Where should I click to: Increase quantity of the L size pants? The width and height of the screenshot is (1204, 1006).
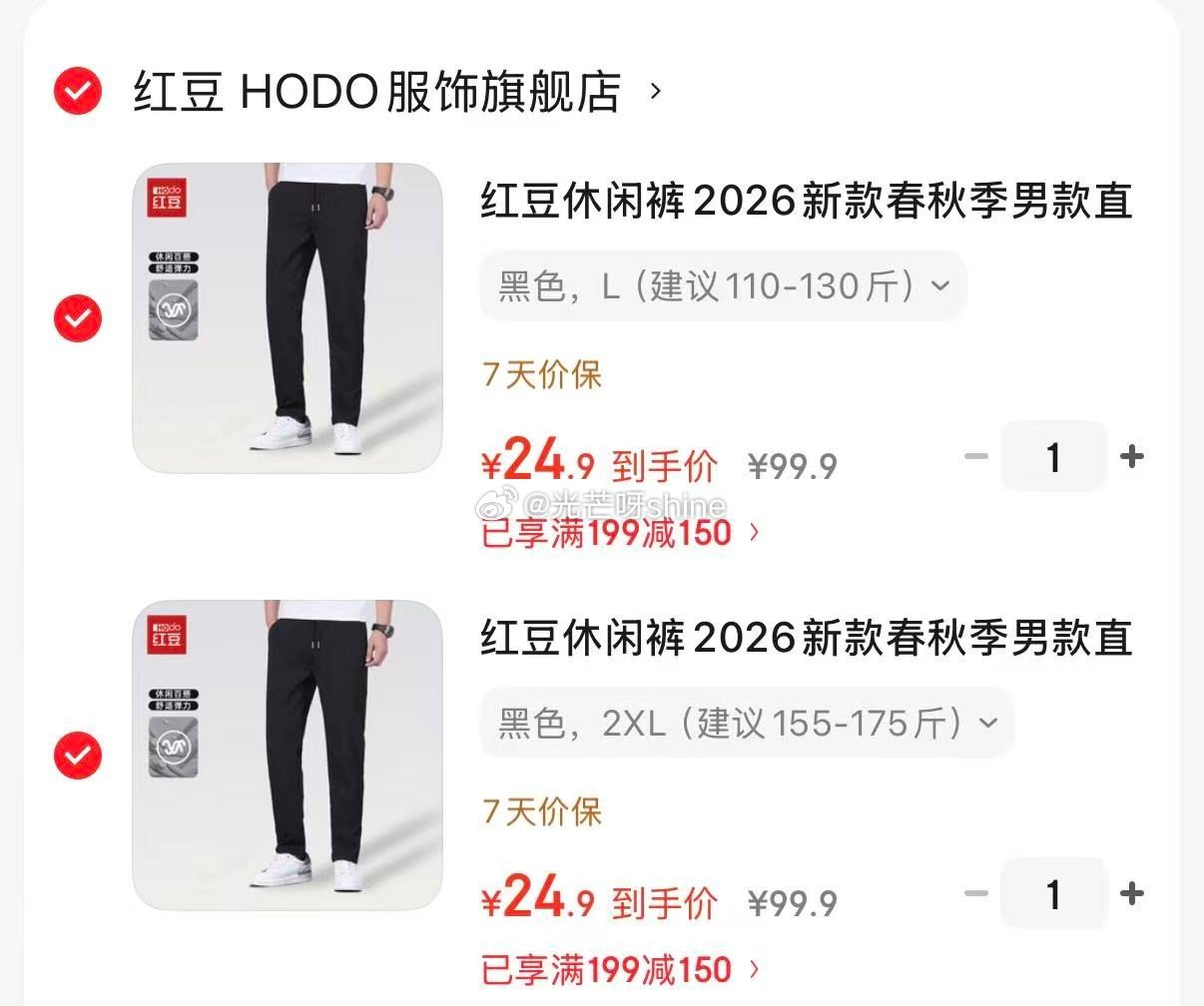pos(1131,457)
